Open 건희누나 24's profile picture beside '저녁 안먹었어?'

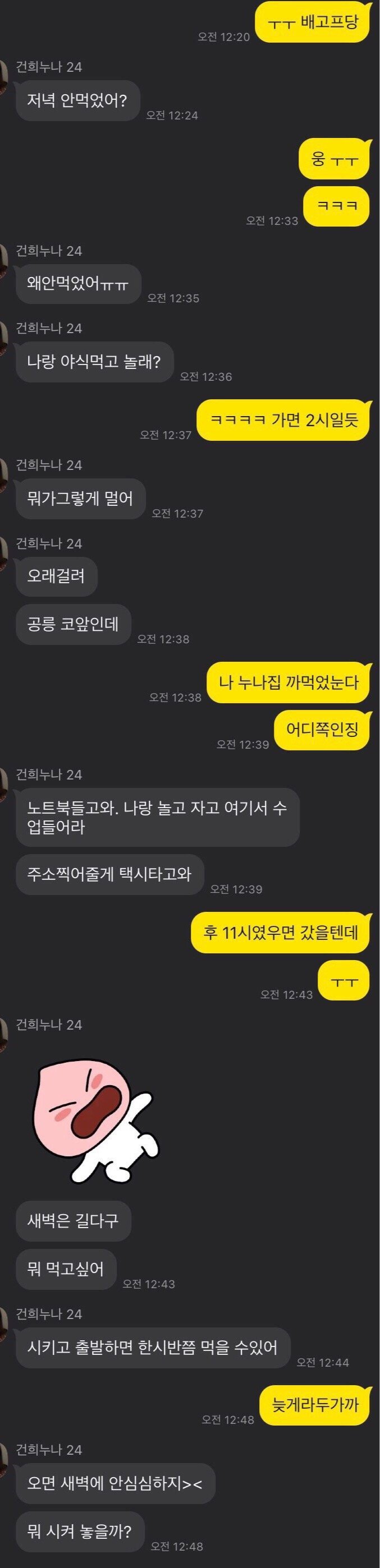point(3,78)
